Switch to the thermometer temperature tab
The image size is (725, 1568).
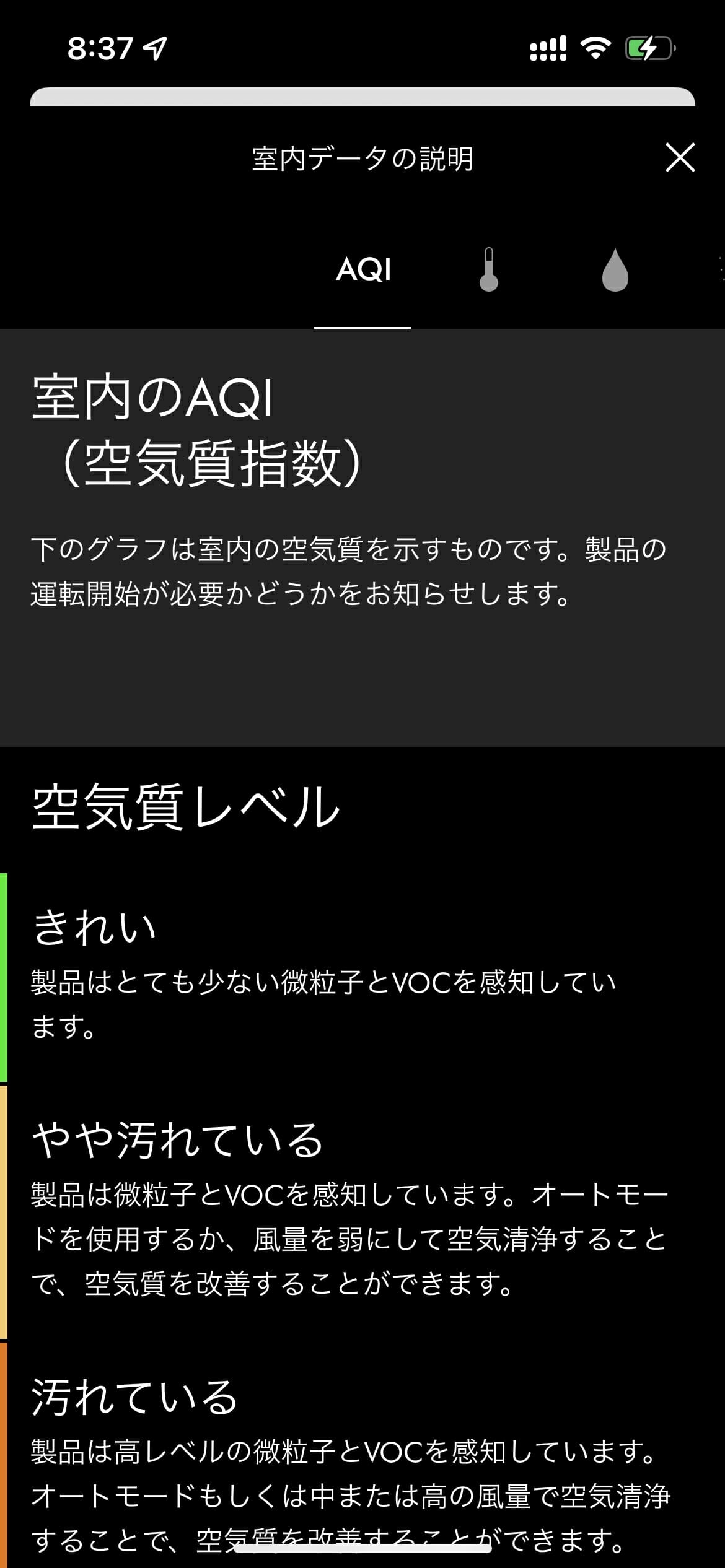click(x=488, y=270)
